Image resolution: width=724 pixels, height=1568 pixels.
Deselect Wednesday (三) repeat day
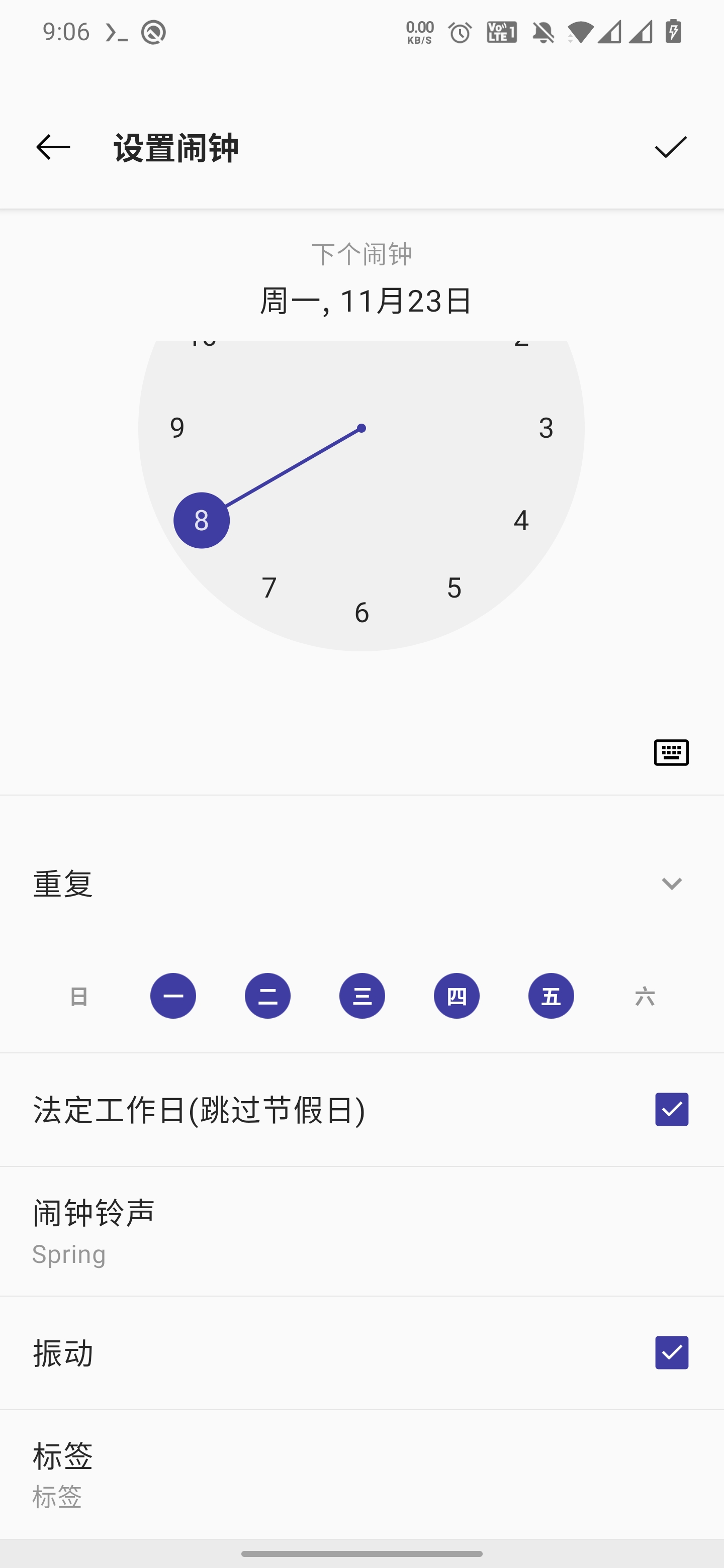(363, 996)
